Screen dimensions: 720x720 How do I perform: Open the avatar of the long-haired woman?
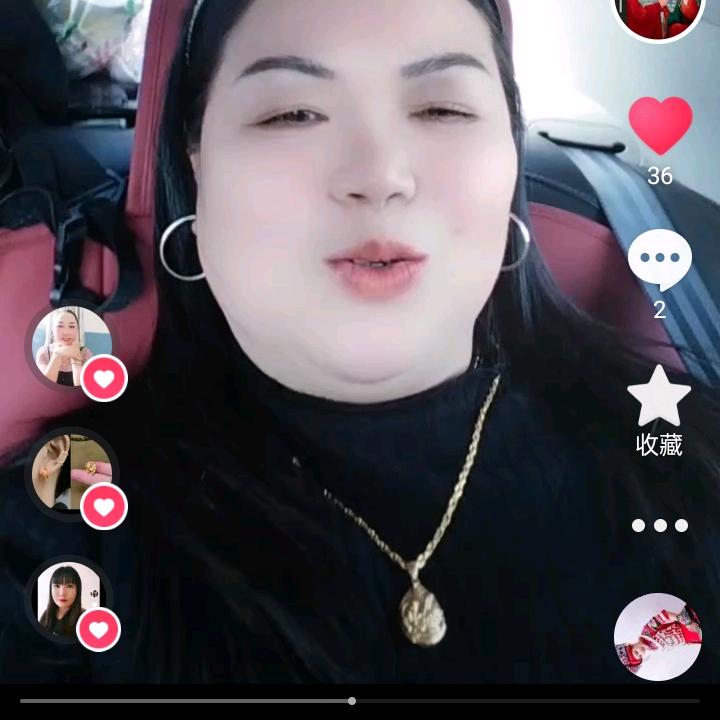coord(66,600)
